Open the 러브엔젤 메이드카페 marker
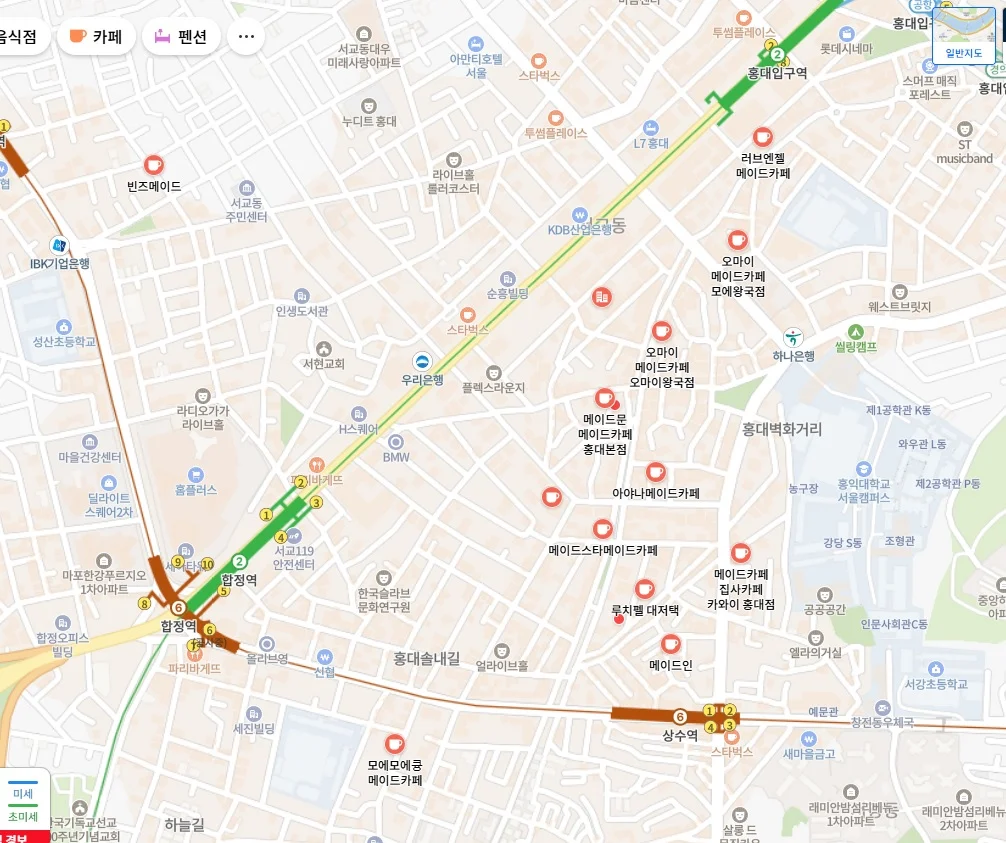This screenshot has width=1006, height=843. coord(763,136)
